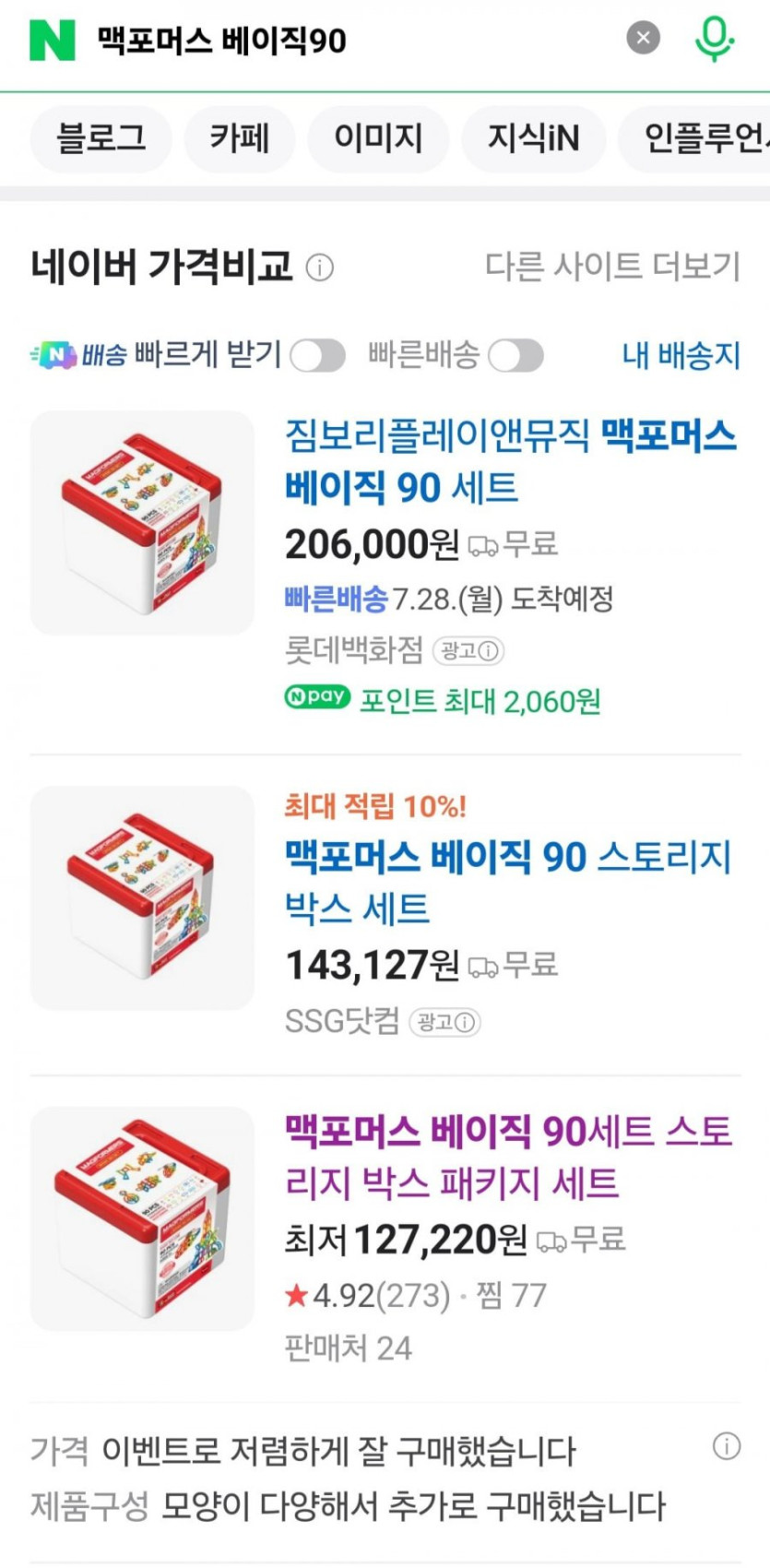This screenshot has height=1568, width=770.
Task: Switch to the 지식iN tab
Action: click(533, 138)
